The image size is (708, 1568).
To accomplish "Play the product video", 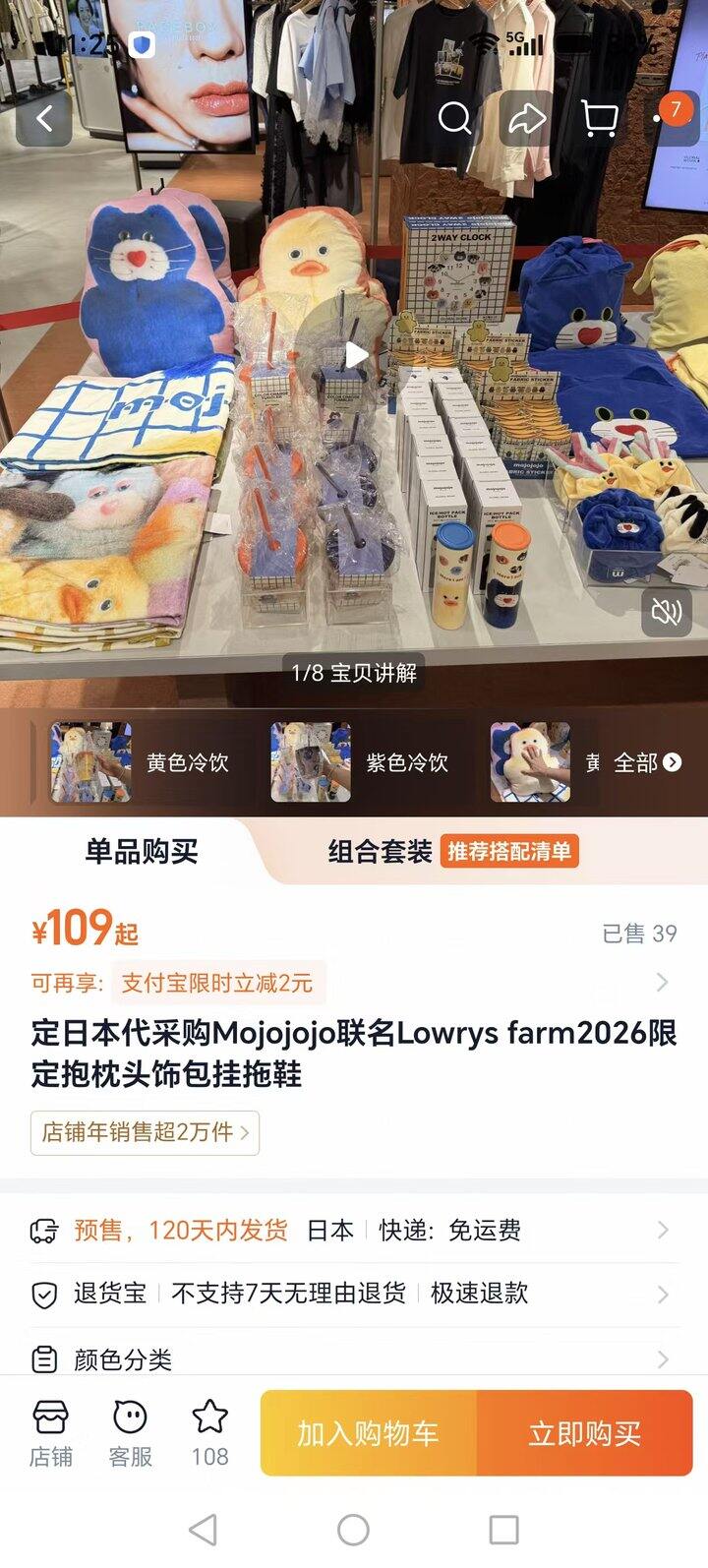I will point(355,354).
